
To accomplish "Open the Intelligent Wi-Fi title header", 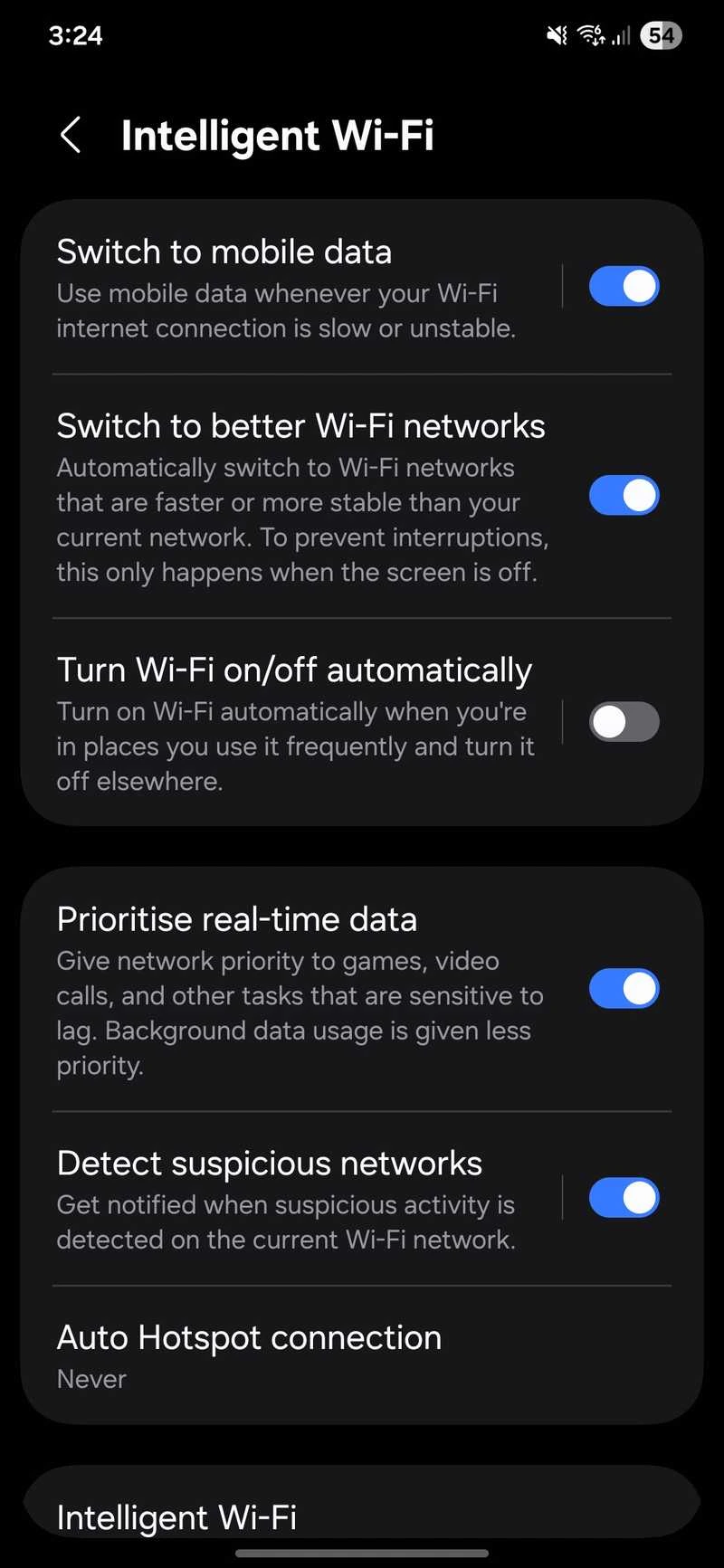I will pyautogui.click(x=278, y=135).
